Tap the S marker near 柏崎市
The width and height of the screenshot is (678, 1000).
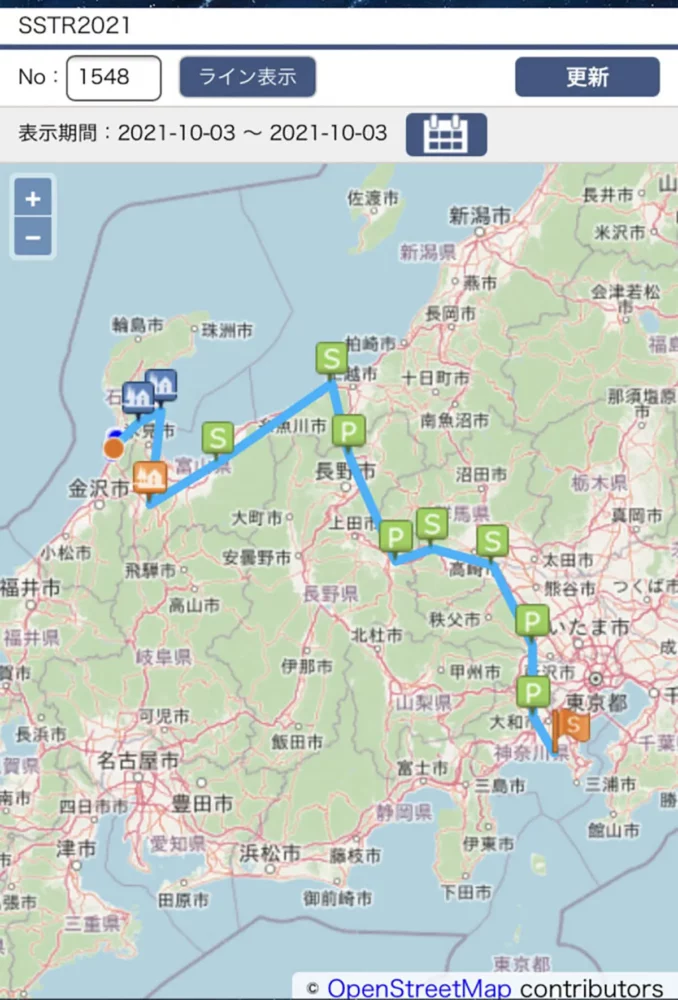(331, 357)
